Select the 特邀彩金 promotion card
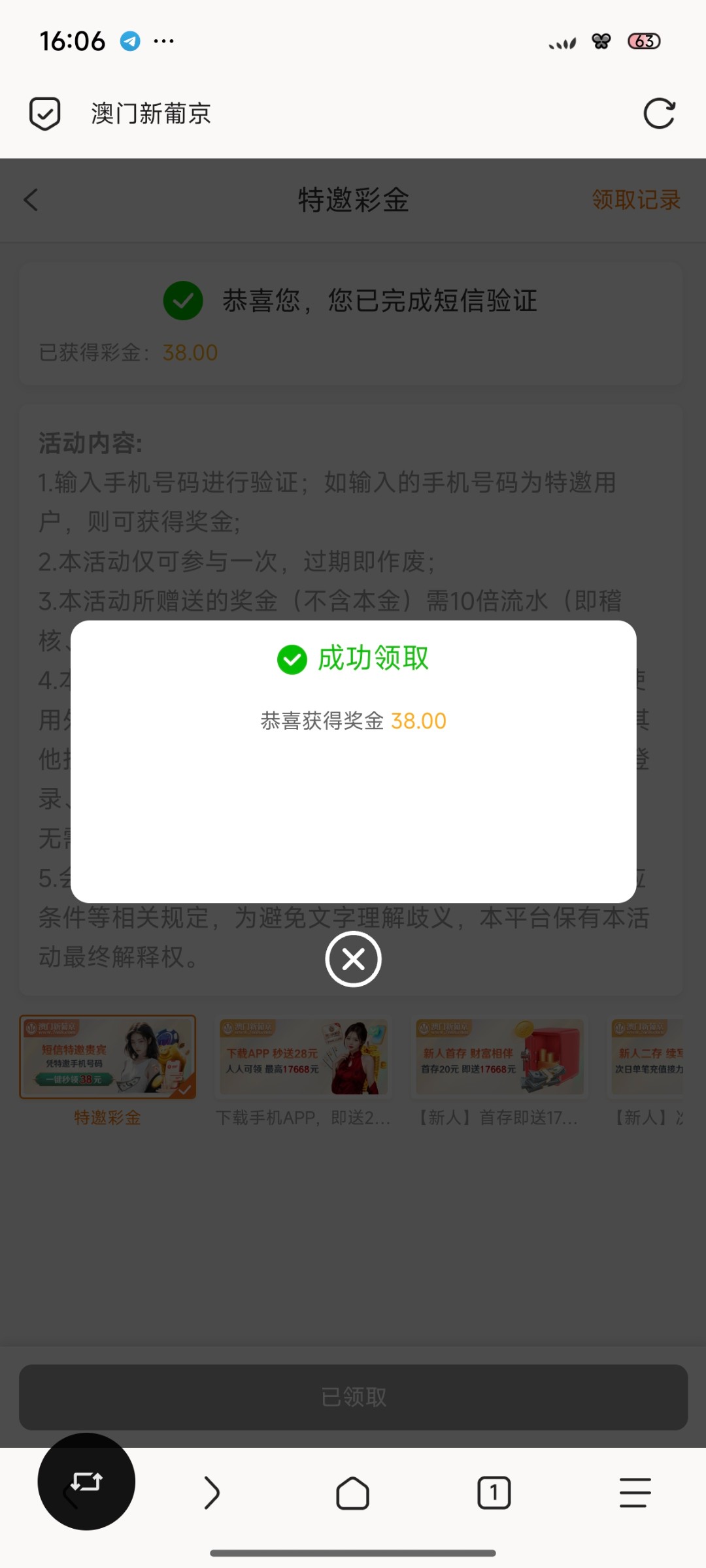The height and width of the screenshot is (1568, 706). click(108, 1058)
